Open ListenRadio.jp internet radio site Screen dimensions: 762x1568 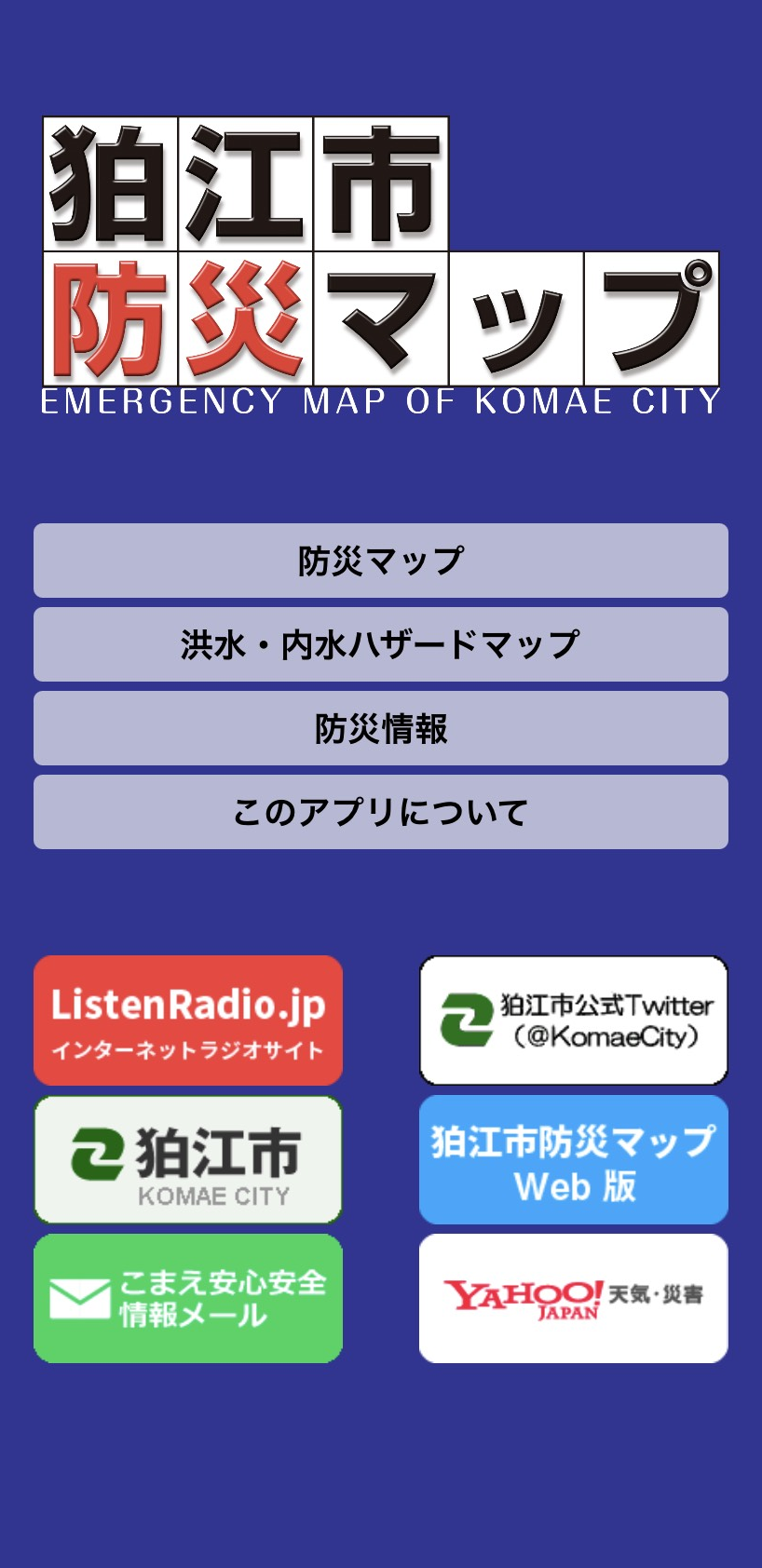click(x=188, y=1021)
